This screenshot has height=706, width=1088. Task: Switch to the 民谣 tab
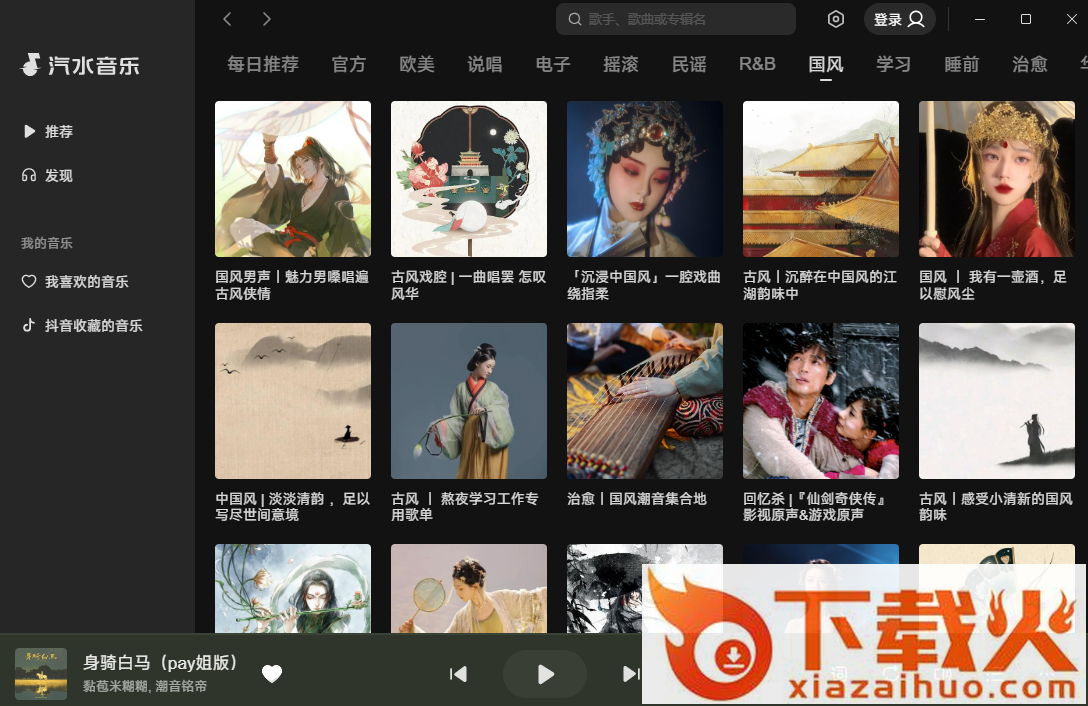point(689,64)
